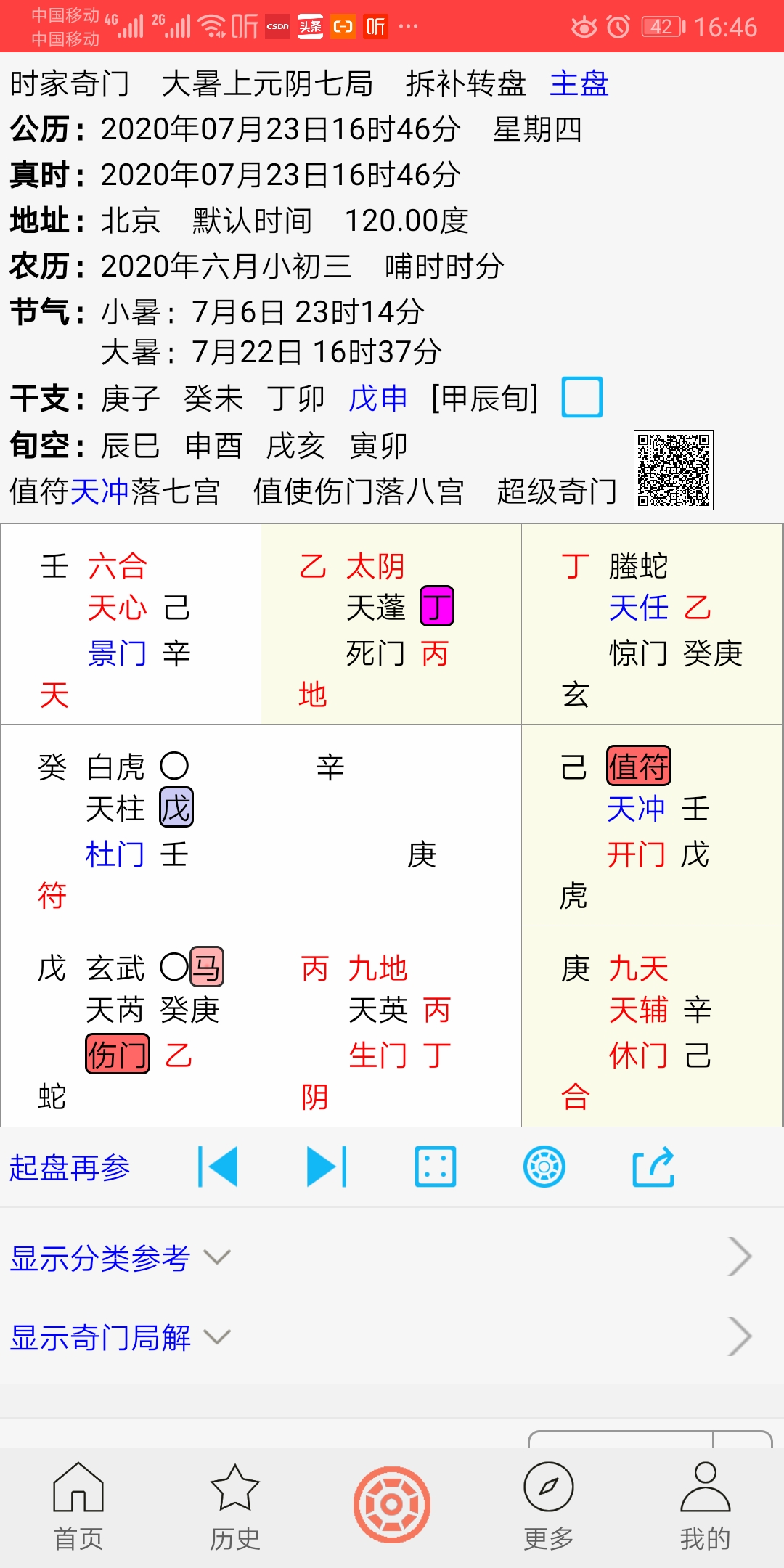Go to the next chart

click(x=327, y=1167)
